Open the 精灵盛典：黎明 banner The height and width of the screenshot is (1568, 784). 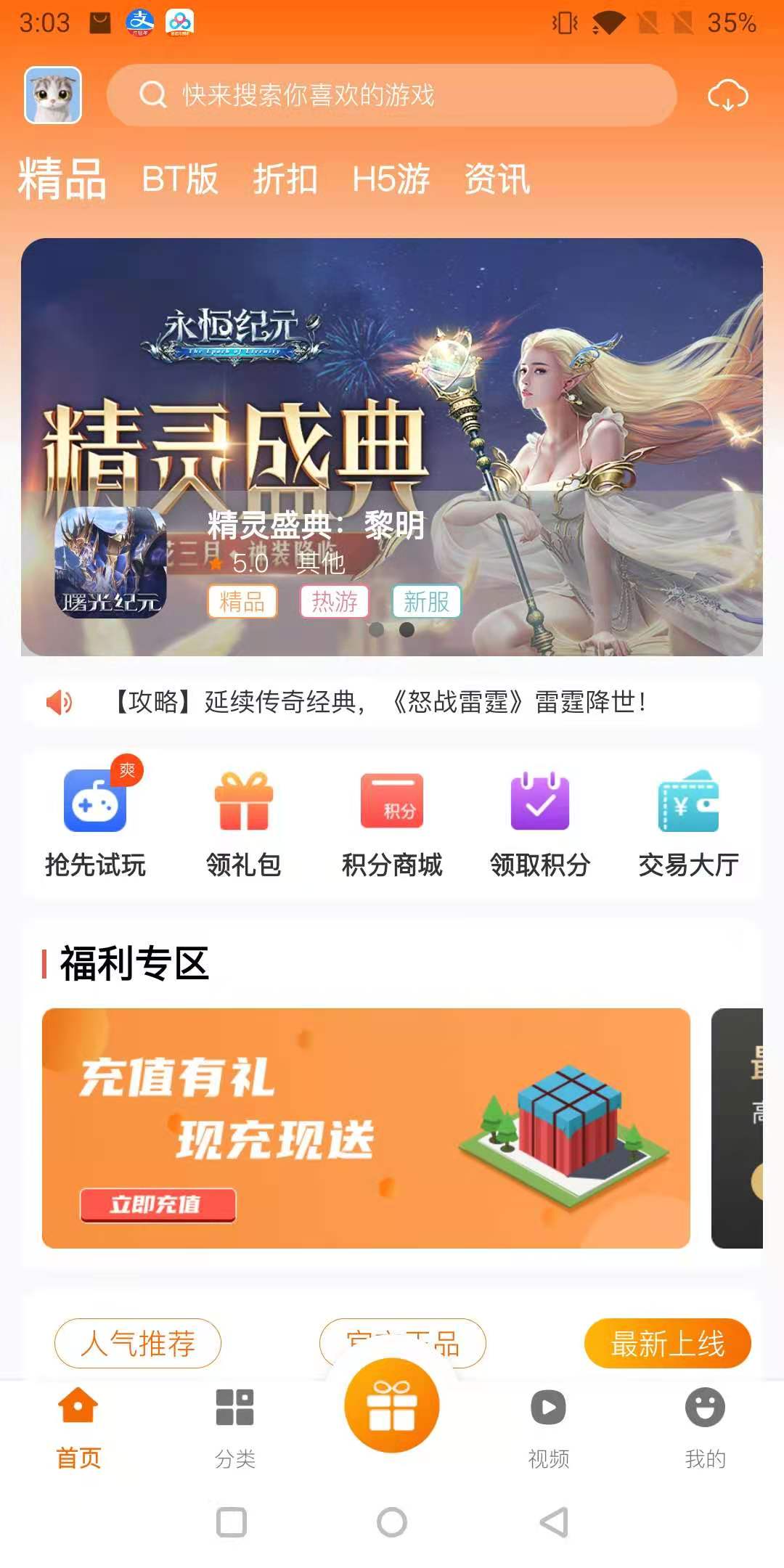click(x=392, y=447)
